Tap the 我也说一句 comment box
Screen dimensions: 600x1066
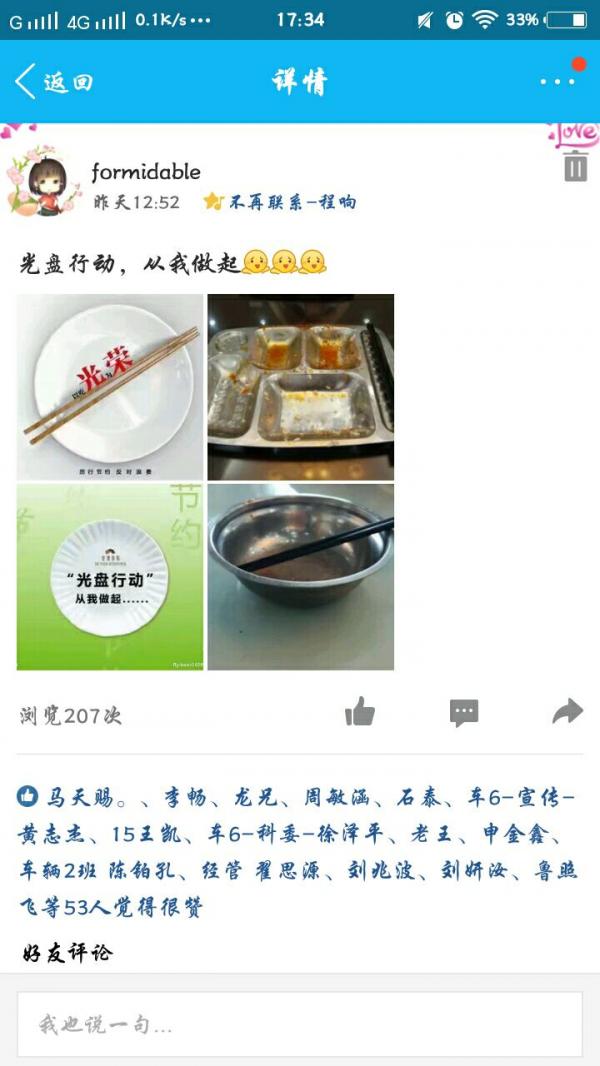299,1024
